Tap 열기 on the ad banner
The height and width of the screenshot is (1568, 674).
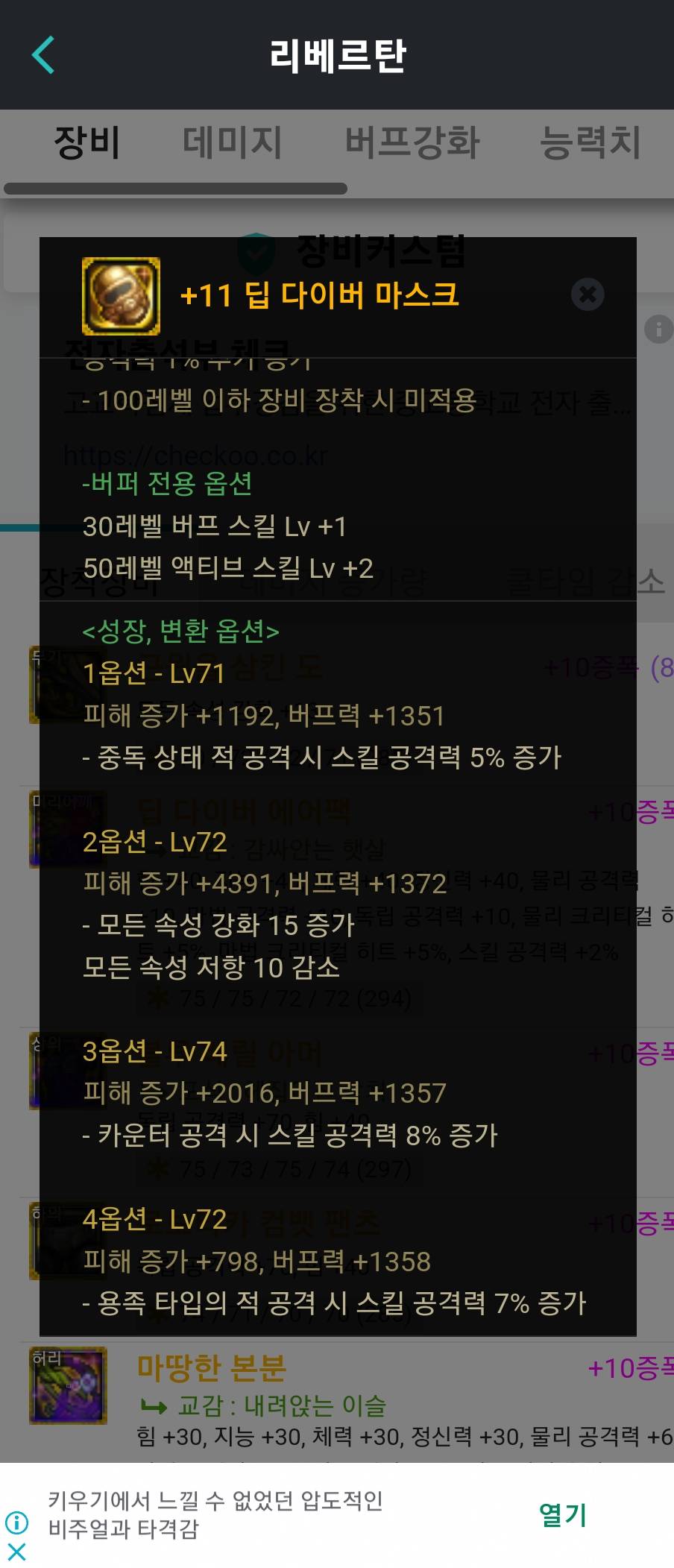click(x=562, y=1515)
